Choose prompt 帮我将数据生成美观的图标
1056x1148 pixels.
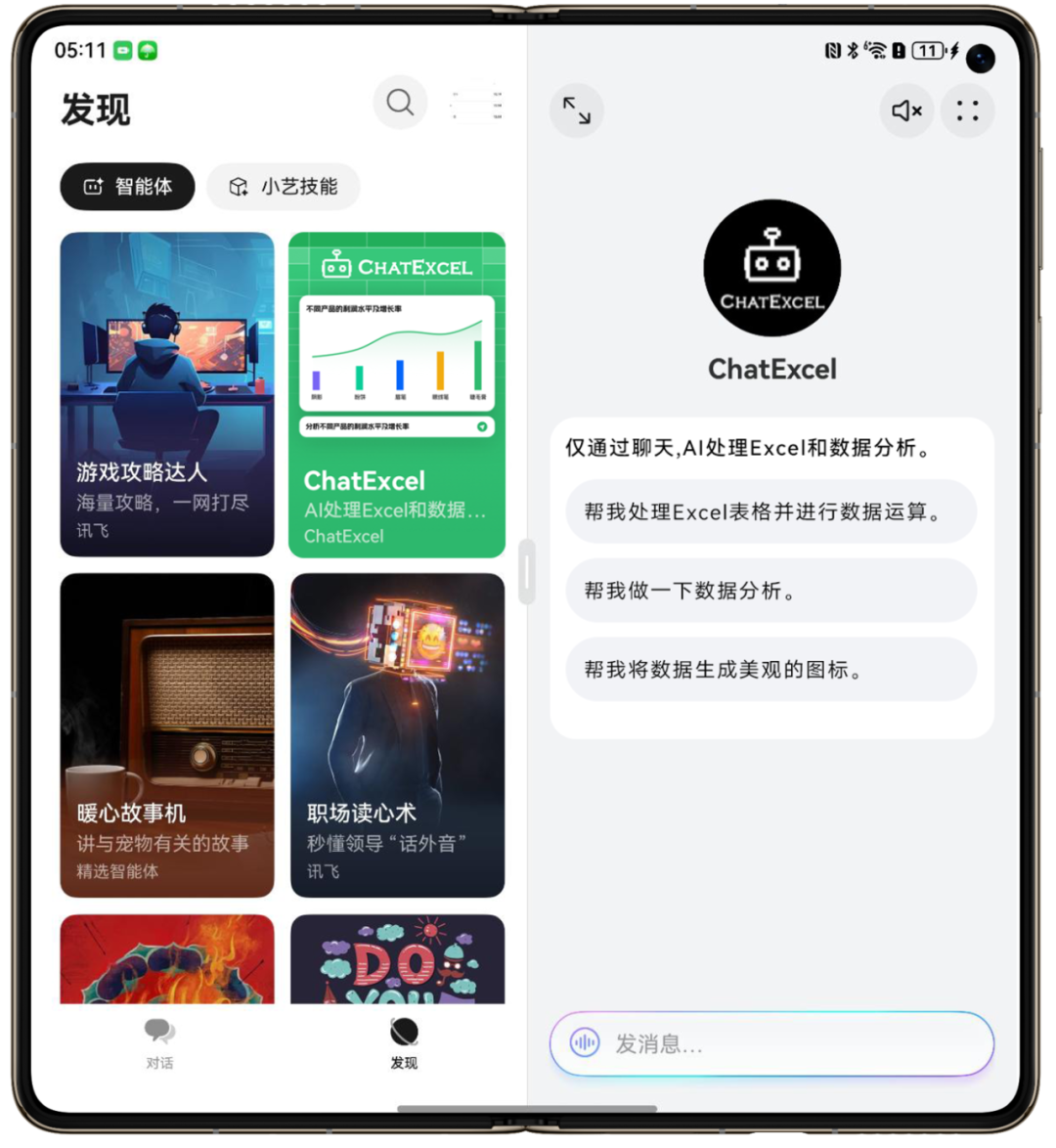(x=770, y=670)
